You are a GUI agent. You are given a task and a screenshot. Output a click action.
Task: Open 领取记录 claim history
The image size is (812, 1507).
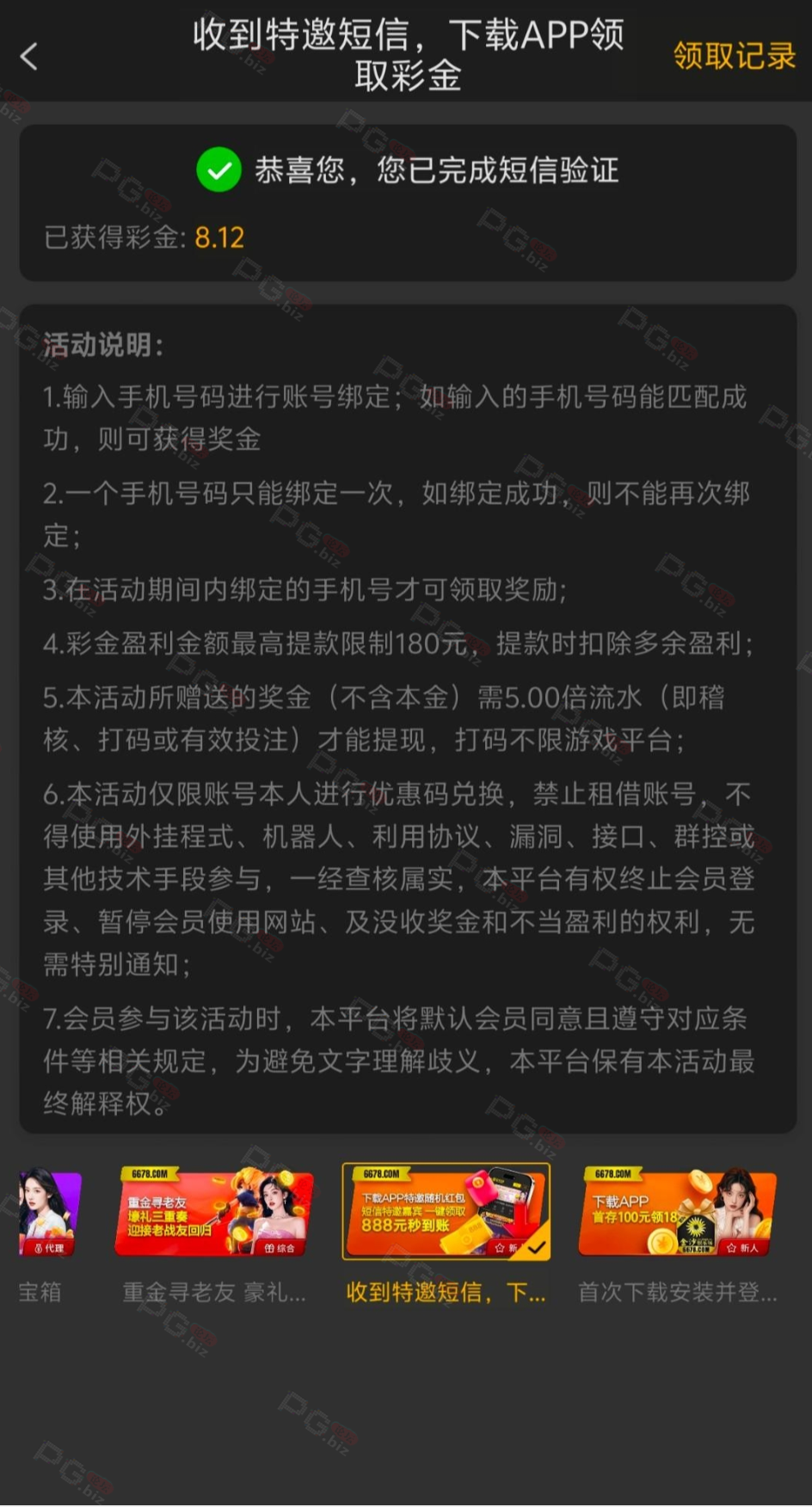(x=734, y=56)
